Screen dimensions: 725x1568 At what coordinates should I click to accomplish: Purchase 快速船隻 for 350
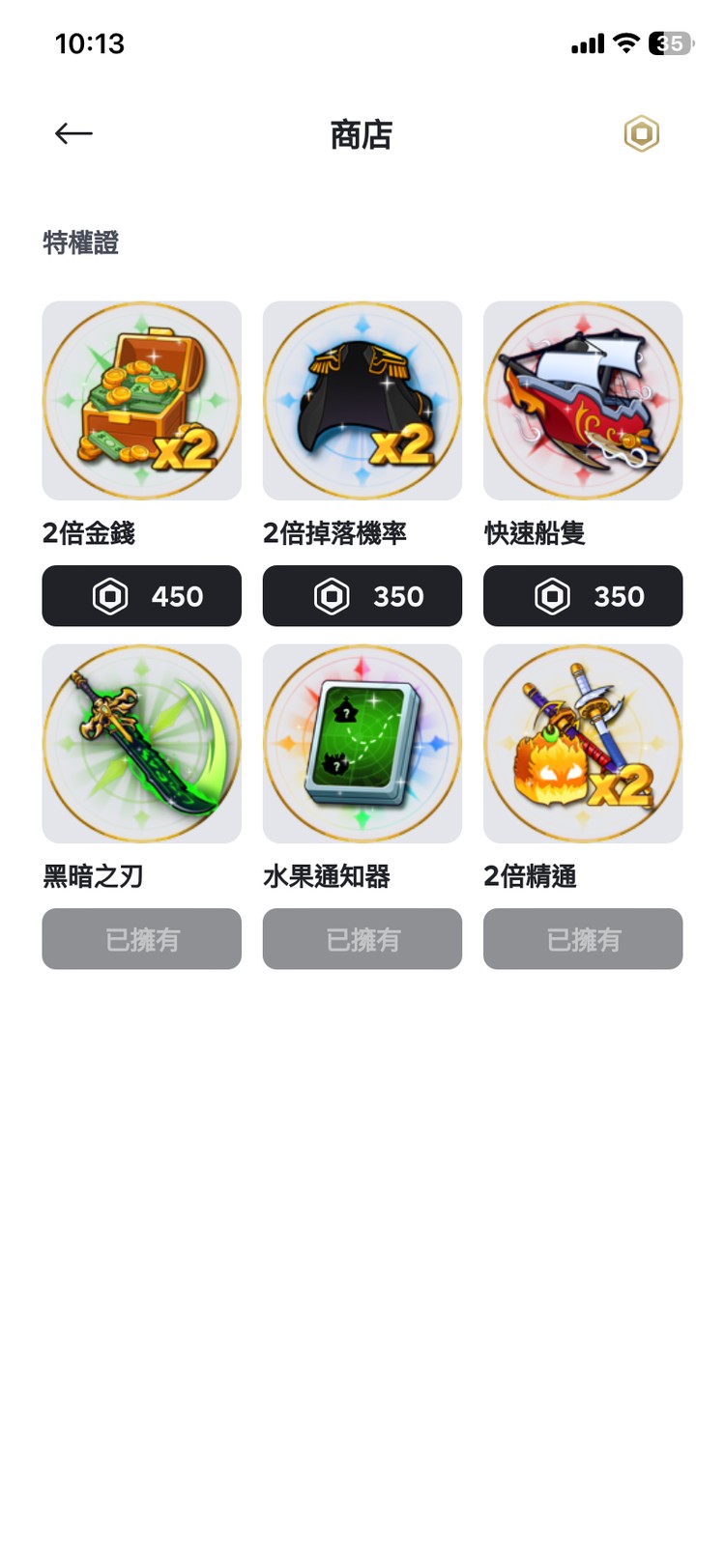(582, 596)
